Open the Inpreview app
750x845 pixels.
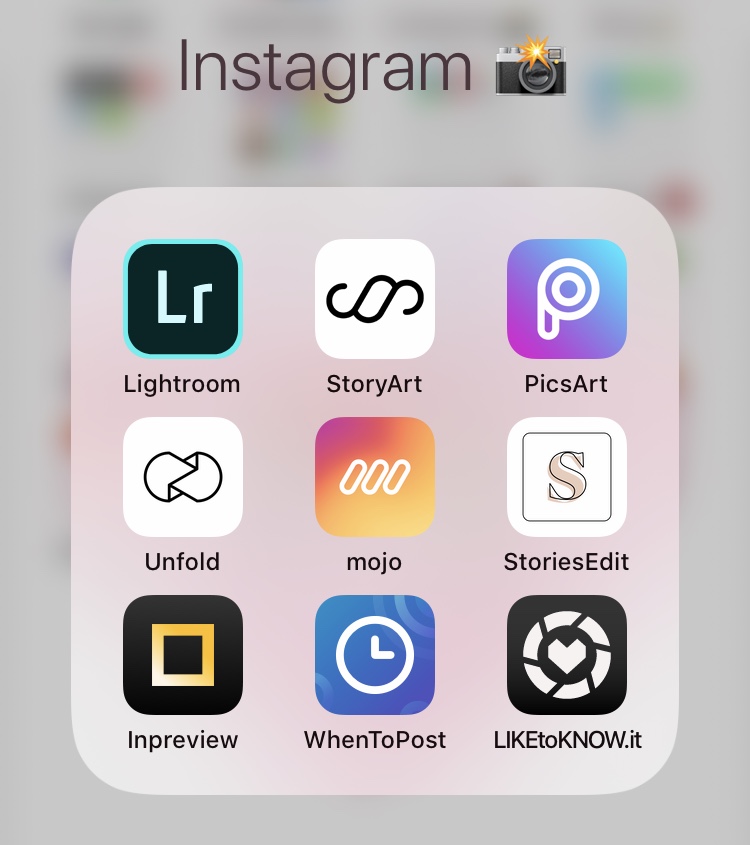click(x=183, y=655)
